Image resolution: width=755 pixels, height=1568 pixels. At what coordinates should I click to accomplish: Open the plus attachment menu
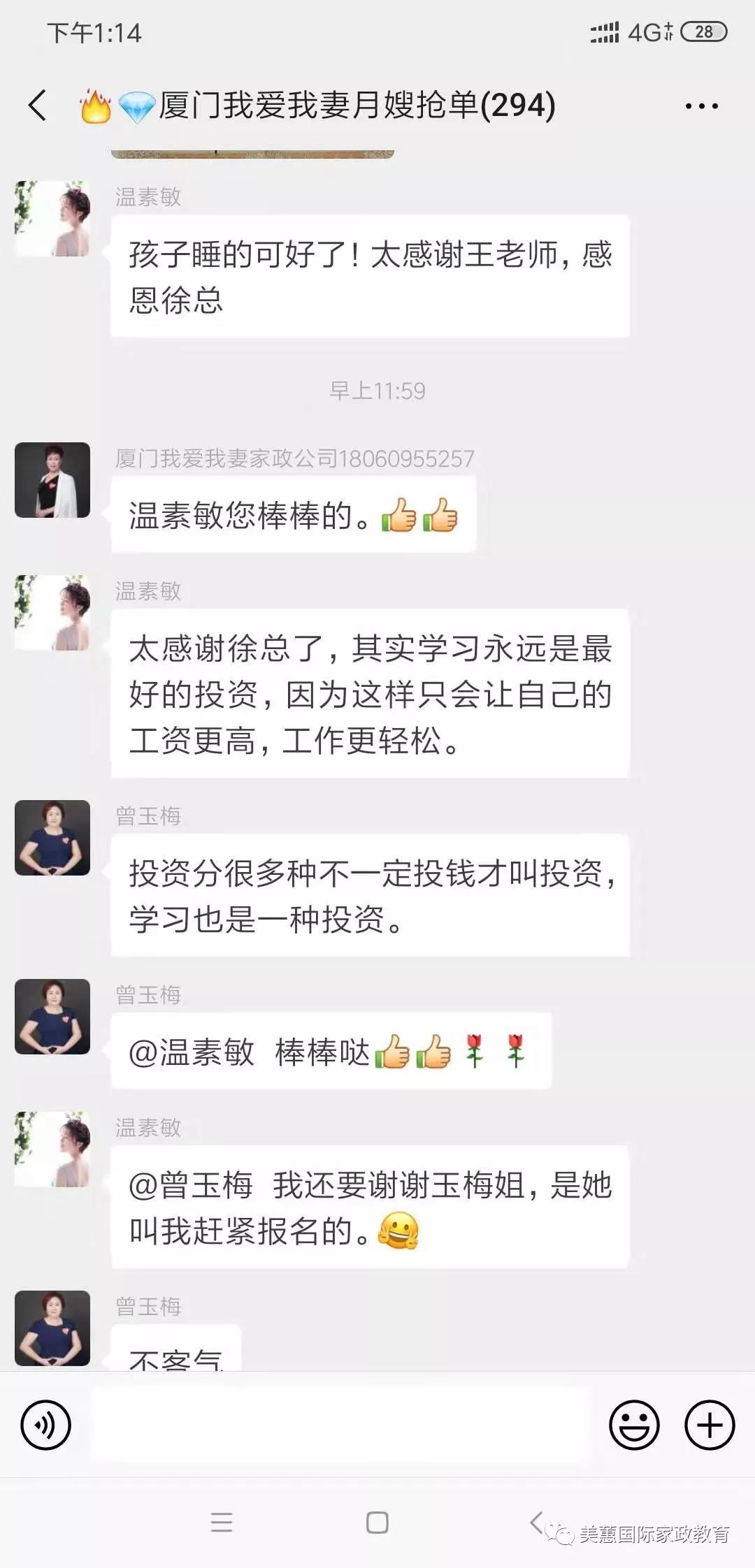709,1425
